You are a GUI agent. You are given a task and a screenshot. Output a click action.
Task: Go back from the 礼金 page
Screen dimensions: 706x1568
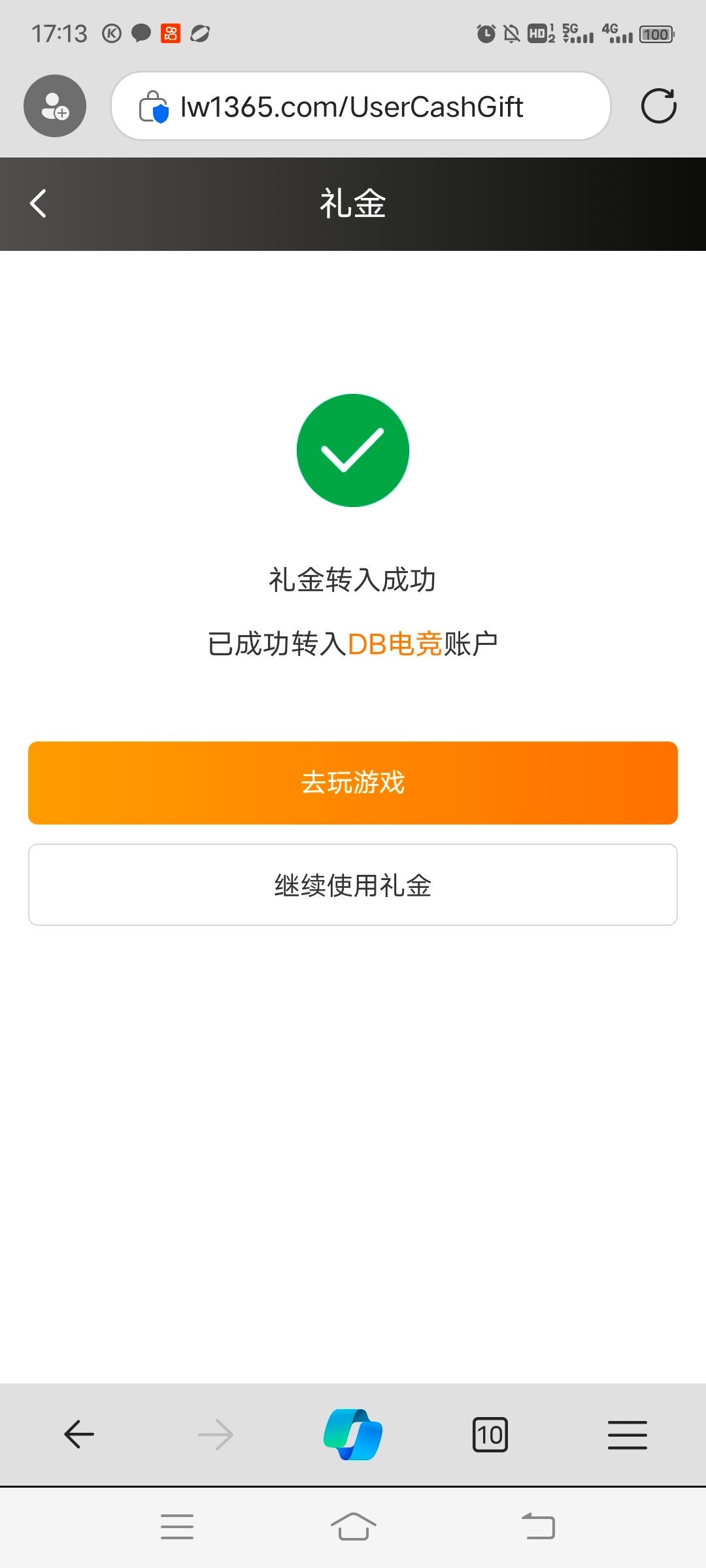point(38,203)
